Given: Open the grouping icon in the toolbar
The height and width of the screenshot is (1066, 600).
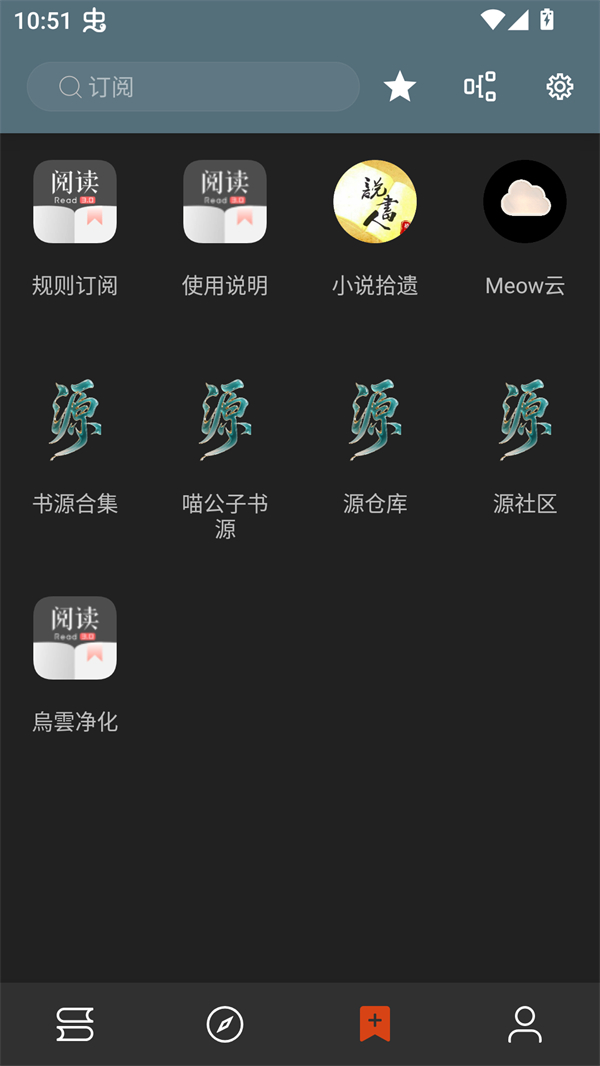Looking at the screenshot, I should 480,87.
